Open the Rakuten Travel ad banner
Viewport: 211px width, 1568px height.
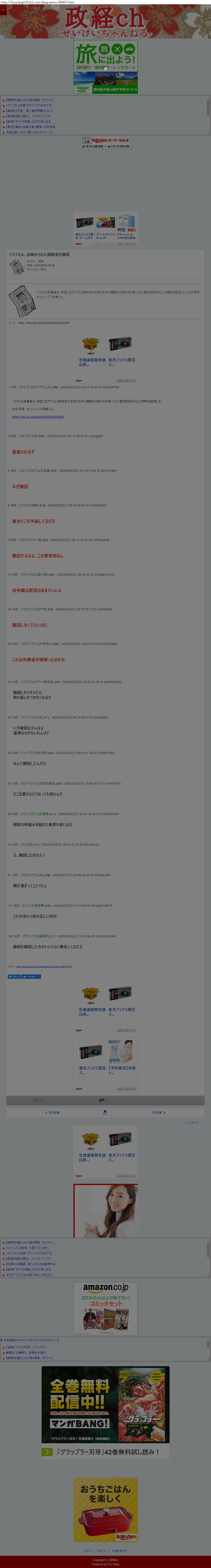(105, 67)
